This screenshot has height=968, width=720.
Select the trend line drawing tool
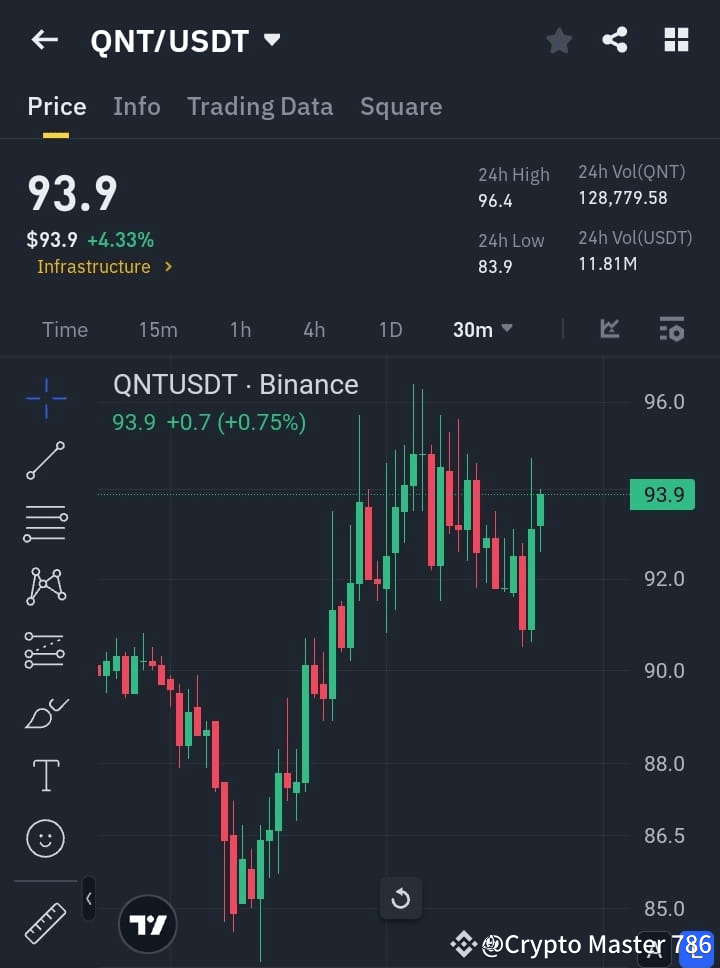tap(45, 461)
